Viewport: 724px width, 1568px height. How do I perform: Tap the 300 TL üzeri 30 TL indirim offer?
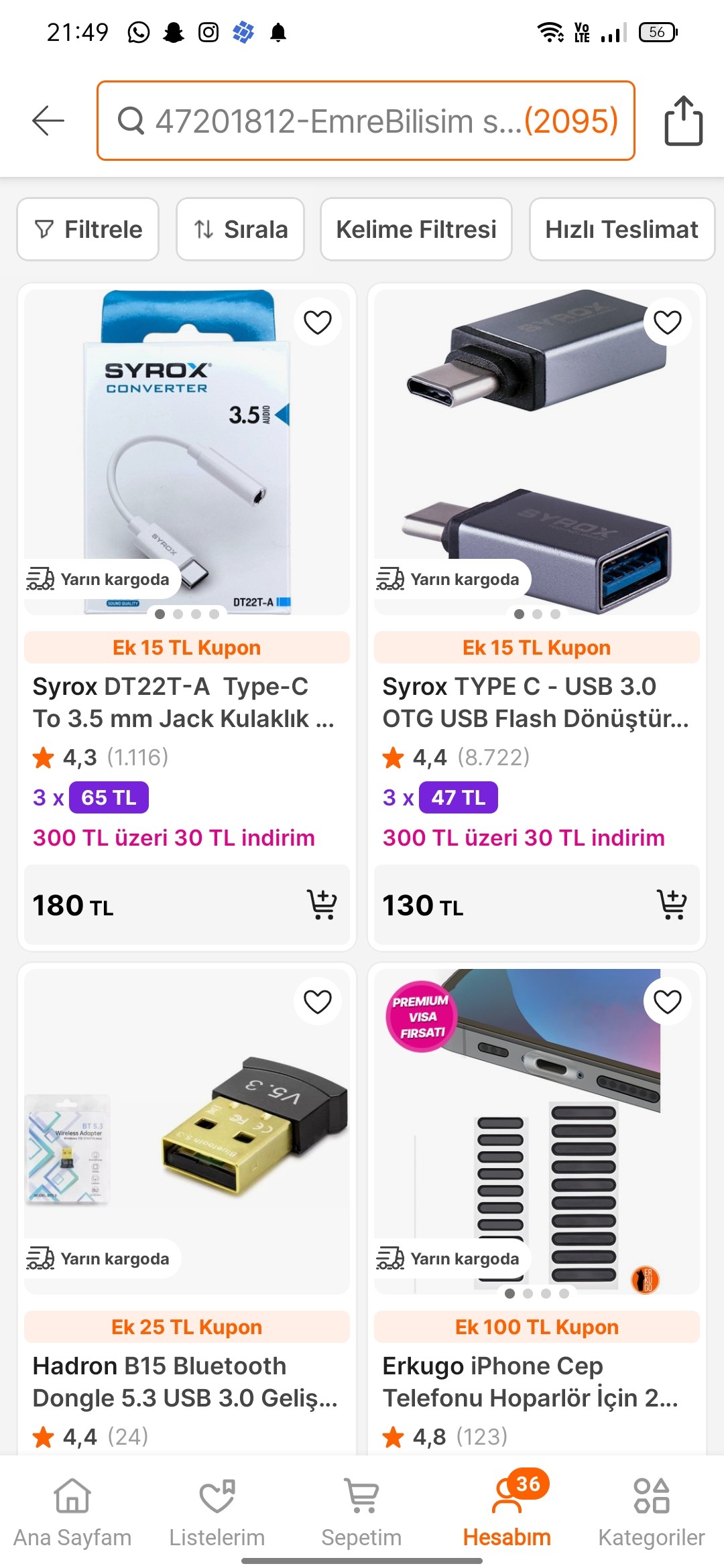pos(174,838)
